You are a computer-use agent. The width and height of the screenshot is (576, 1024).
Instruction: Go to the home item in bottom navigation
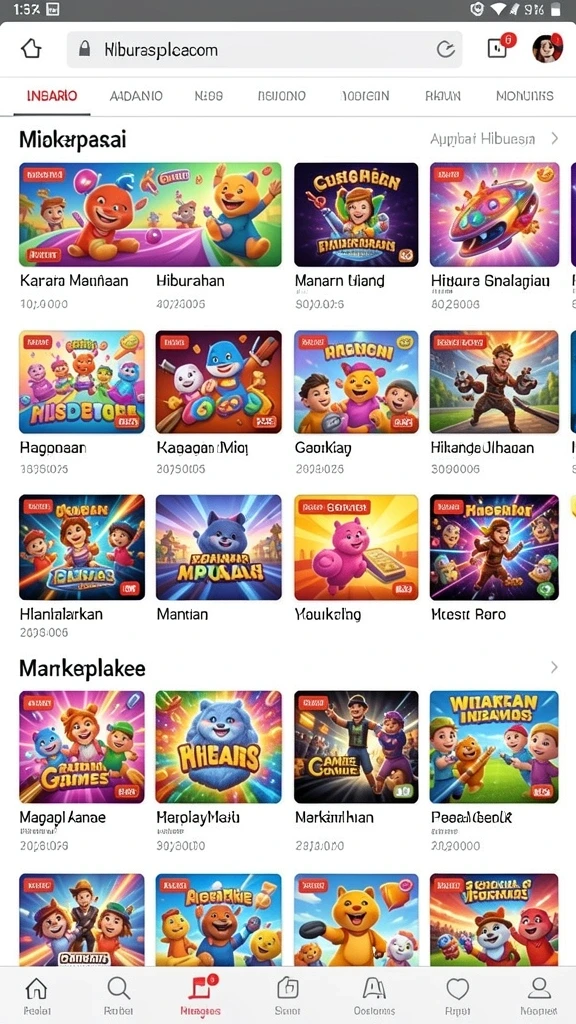click(x=36, y=995)
